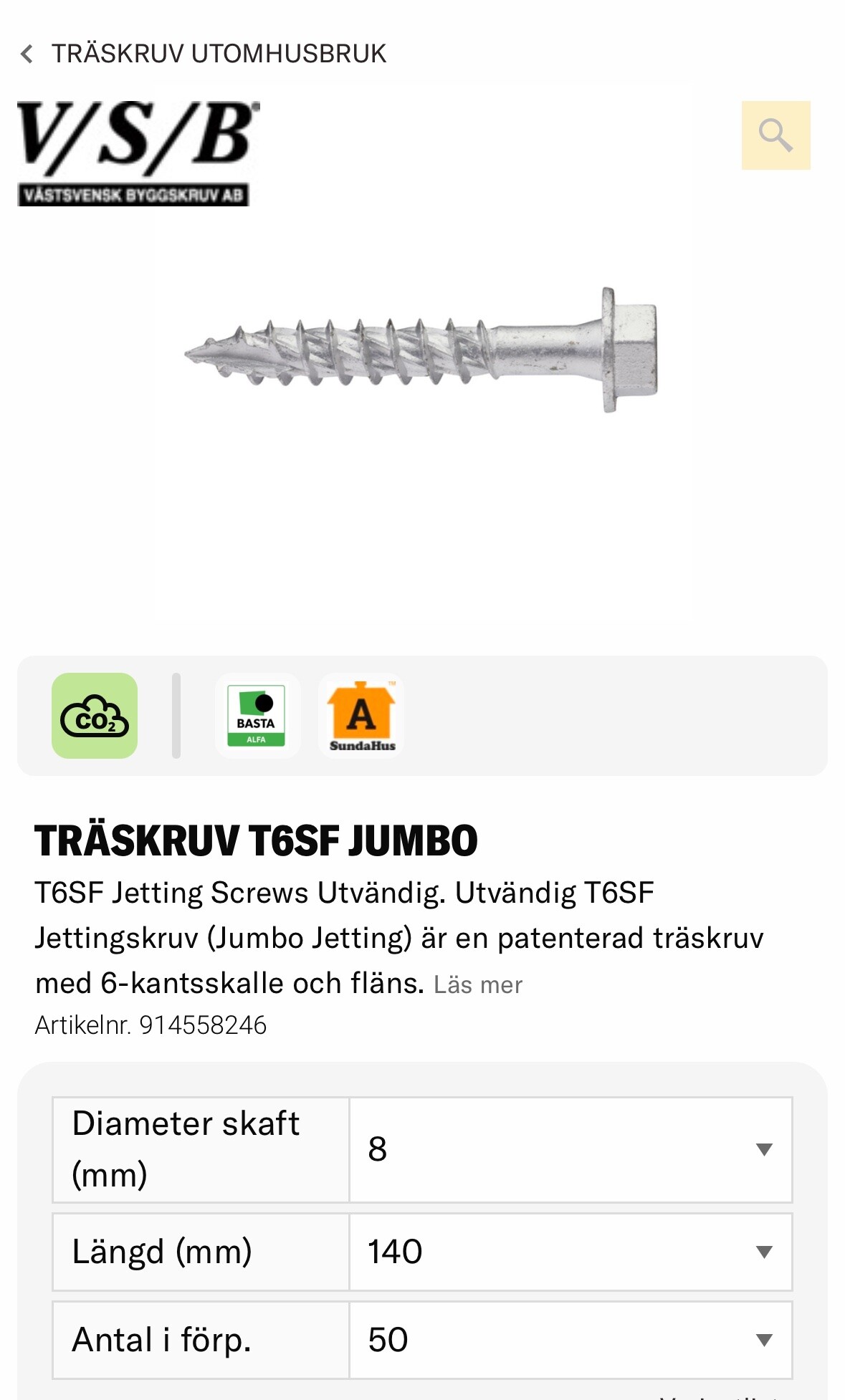Image resolution: width=845 pixels, height=1400 pixels.
Task: Open the SundaHus A rating badge
Action: [362, 716]
